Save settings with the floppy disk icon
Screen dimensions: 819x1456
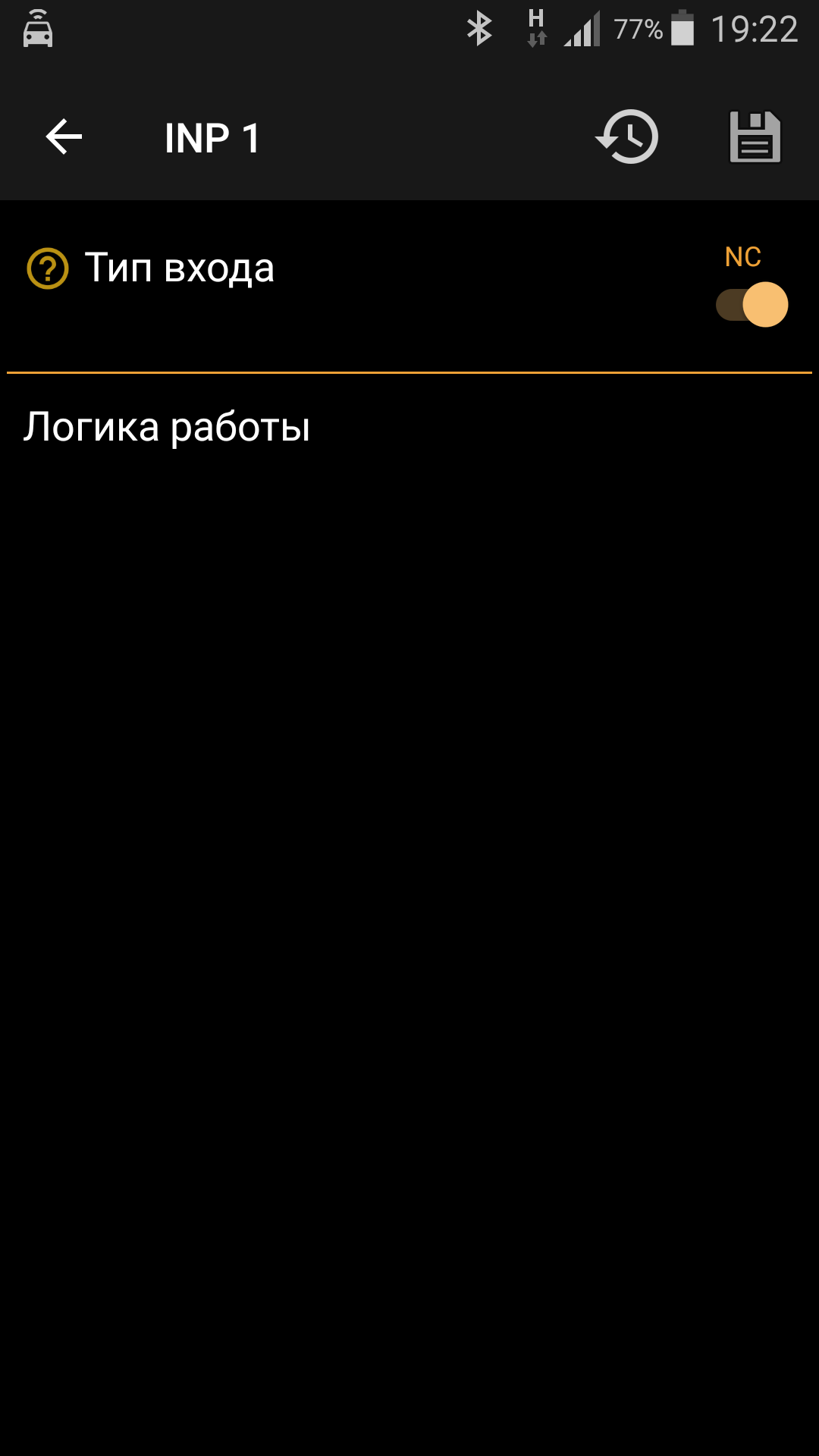coord(755,137)
